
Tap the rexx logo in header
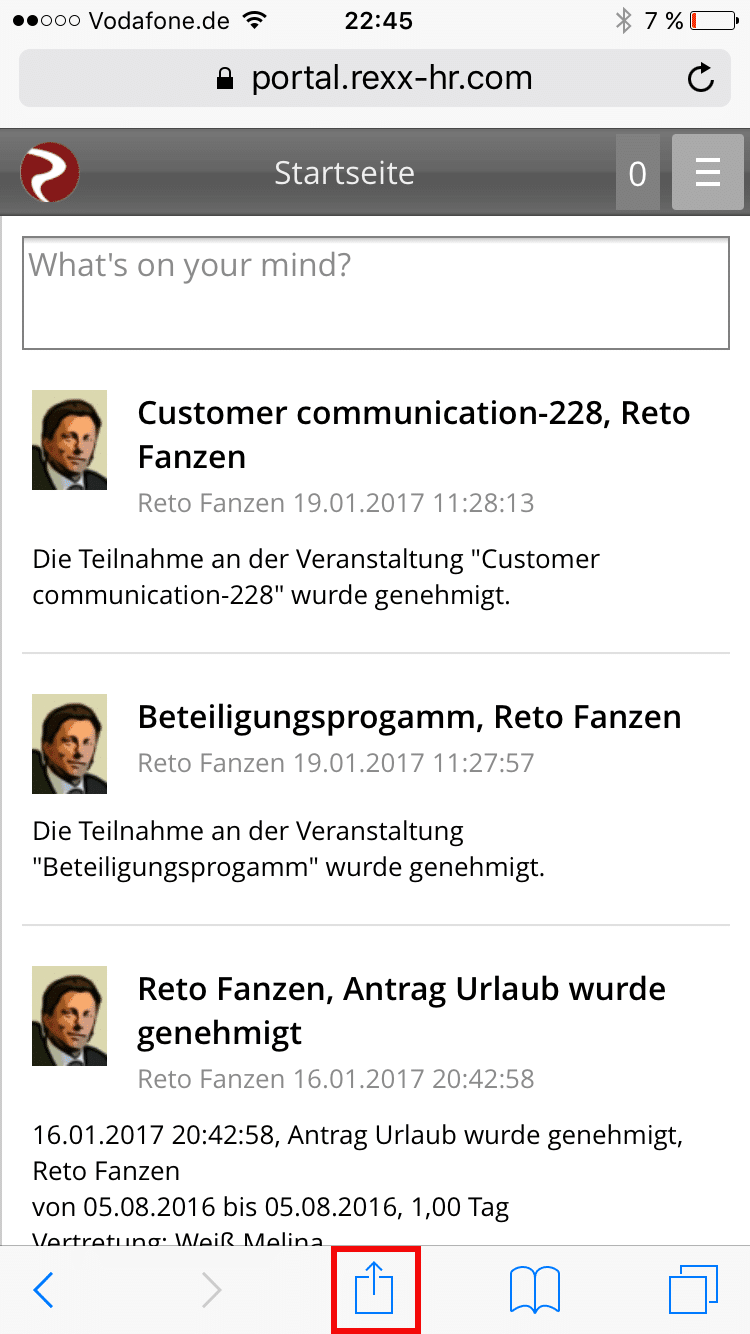(x=50, y=172)
